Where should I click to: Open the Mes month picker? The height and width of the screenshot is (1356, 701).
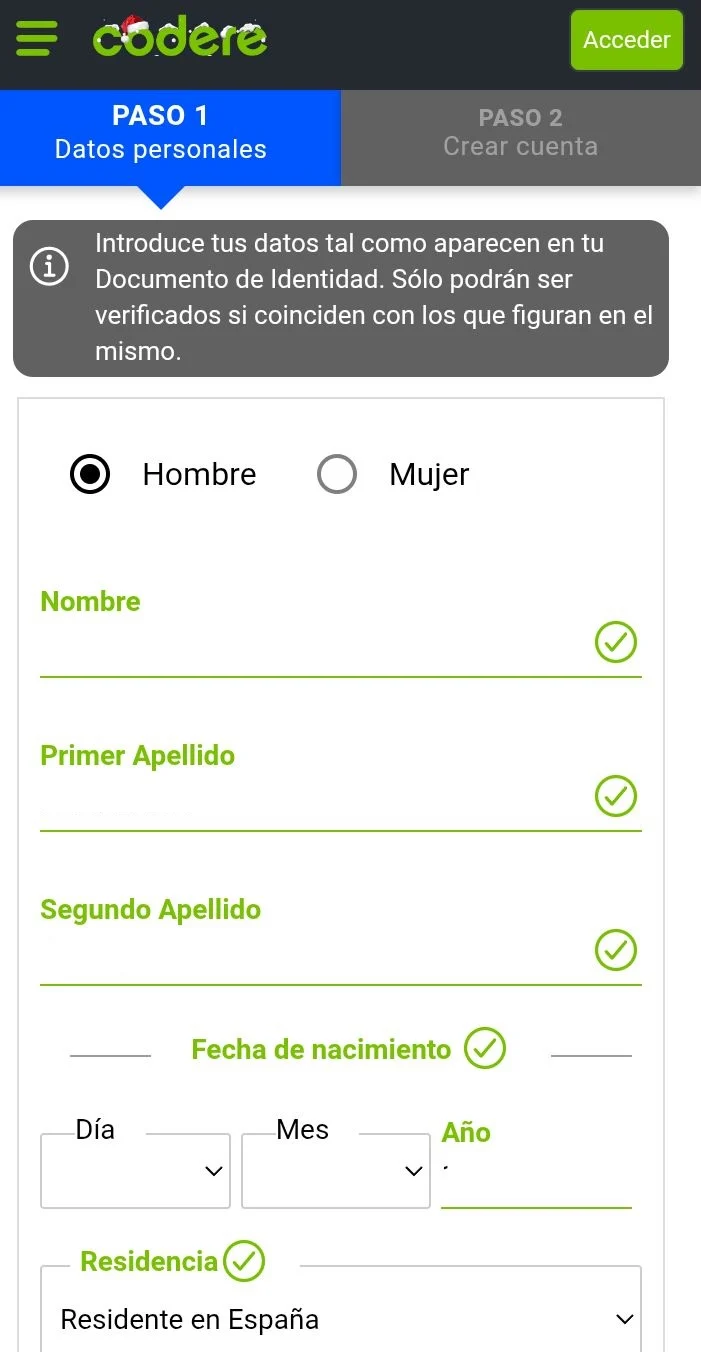pos(335,1171)
